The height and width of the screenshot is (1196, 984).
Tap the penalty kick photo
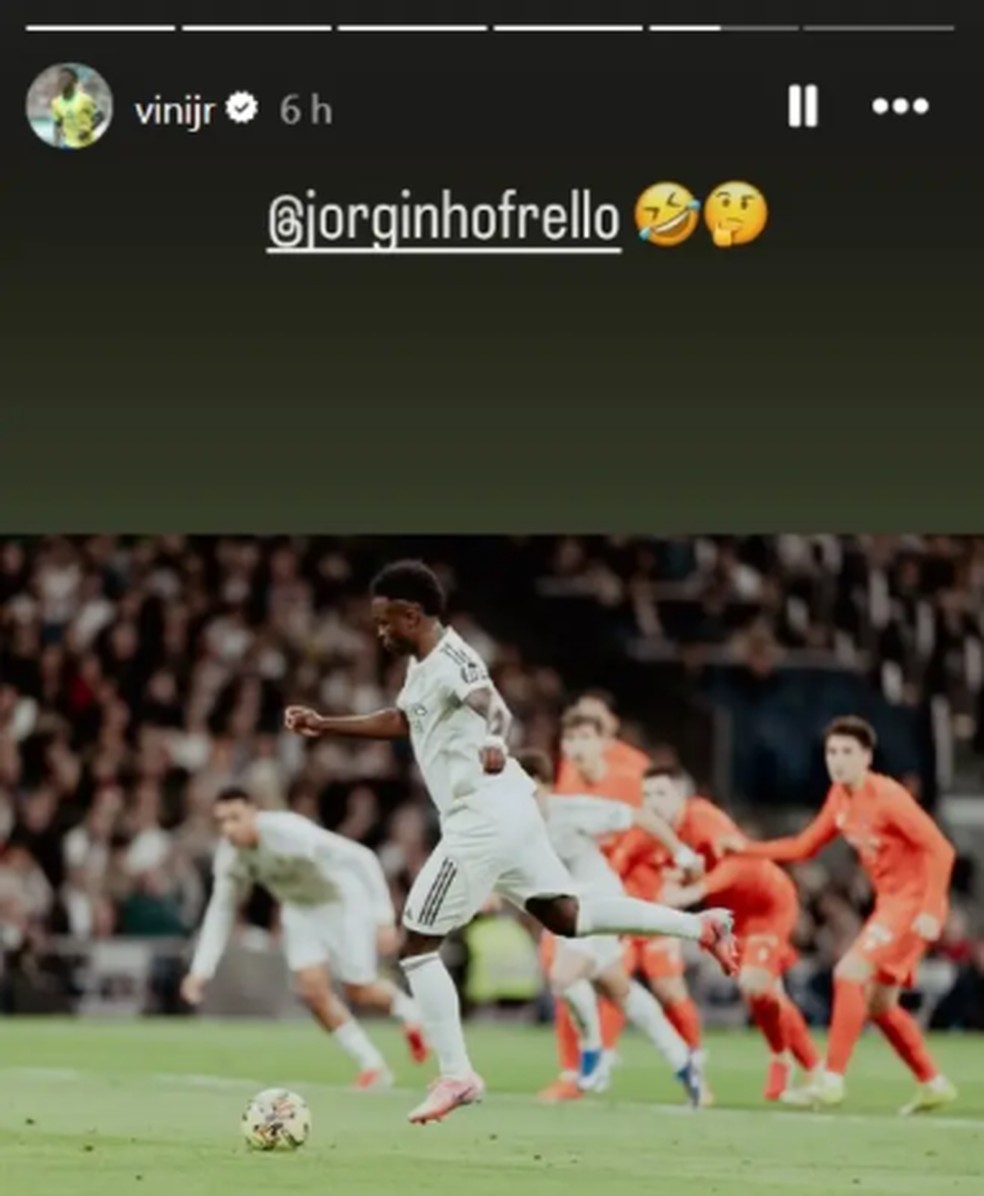(492, 860)
